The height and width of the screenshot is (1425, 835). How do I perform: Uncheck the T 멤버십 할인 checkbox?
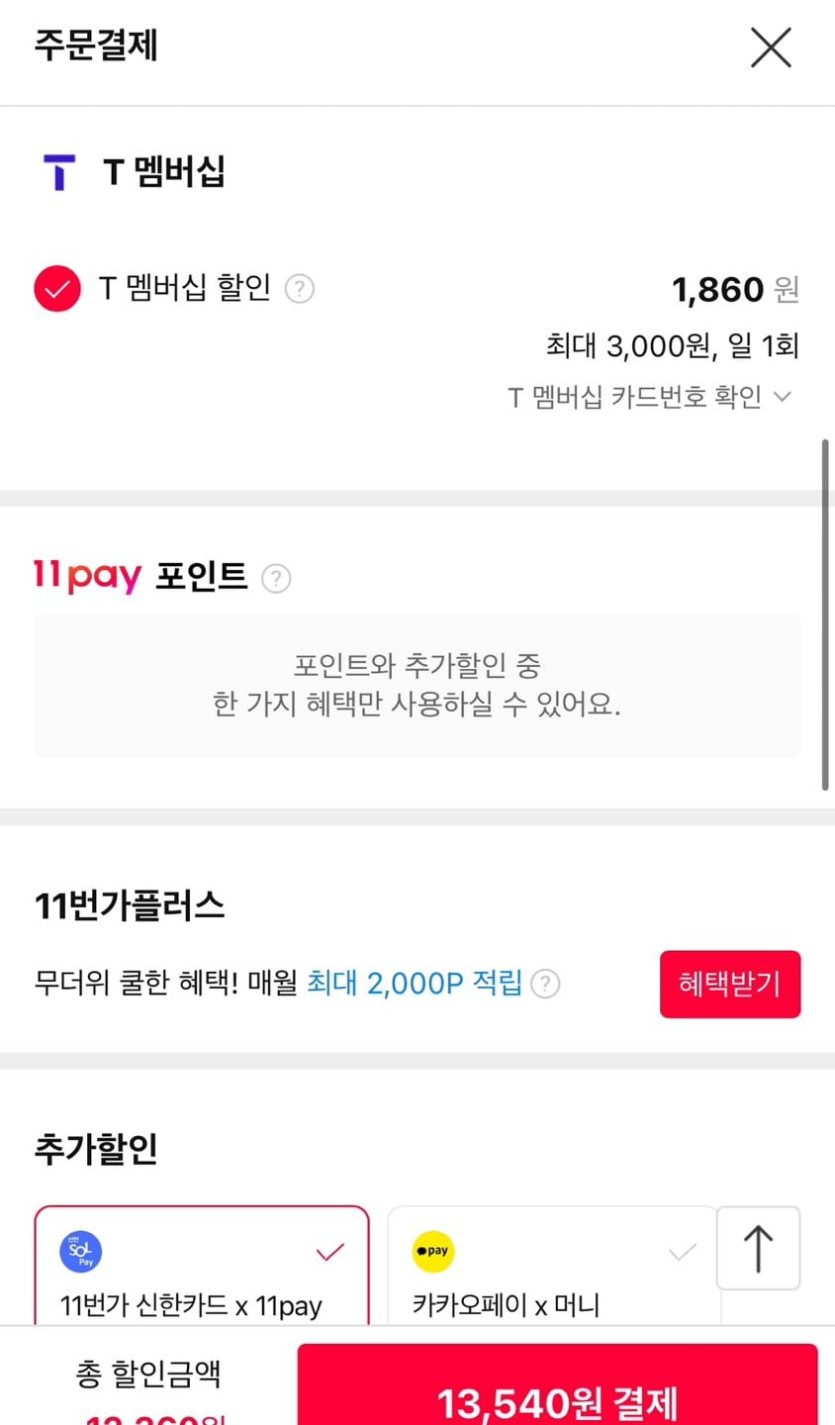(x=57, y=290)
